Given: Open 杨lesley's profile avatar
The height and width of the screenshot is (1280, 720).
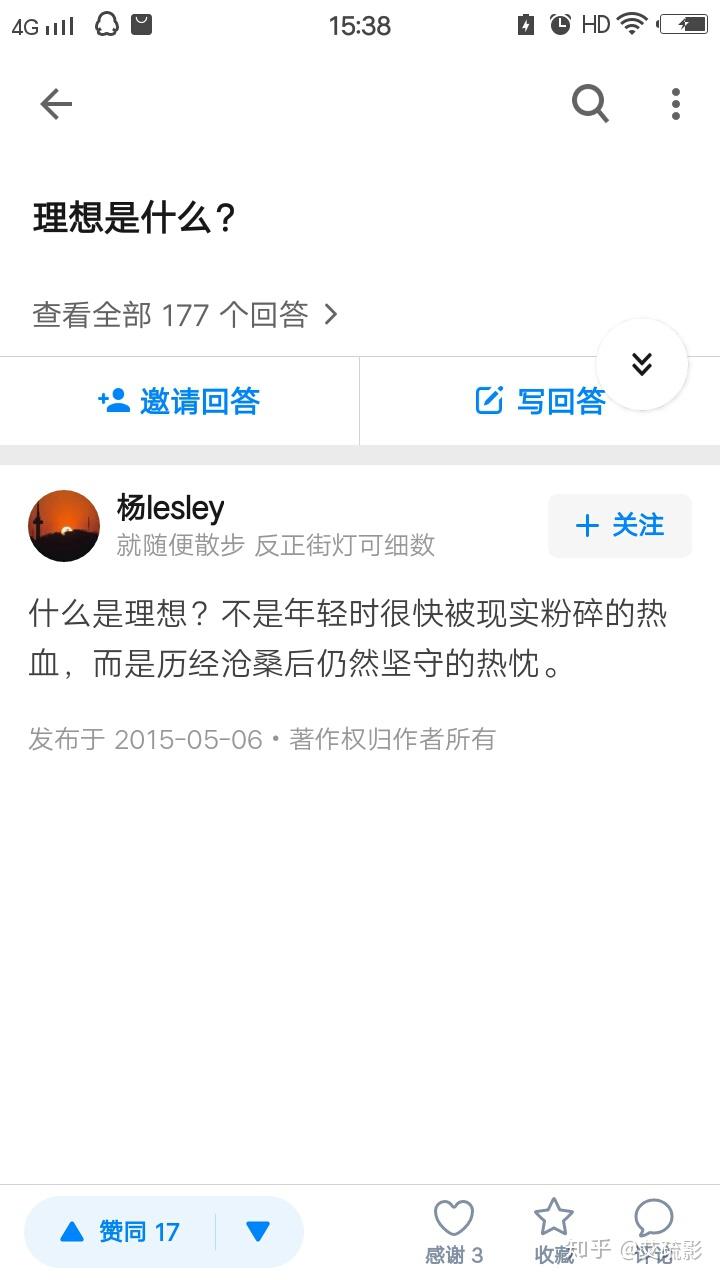Looking at the screenshot, I should [64, 526].
